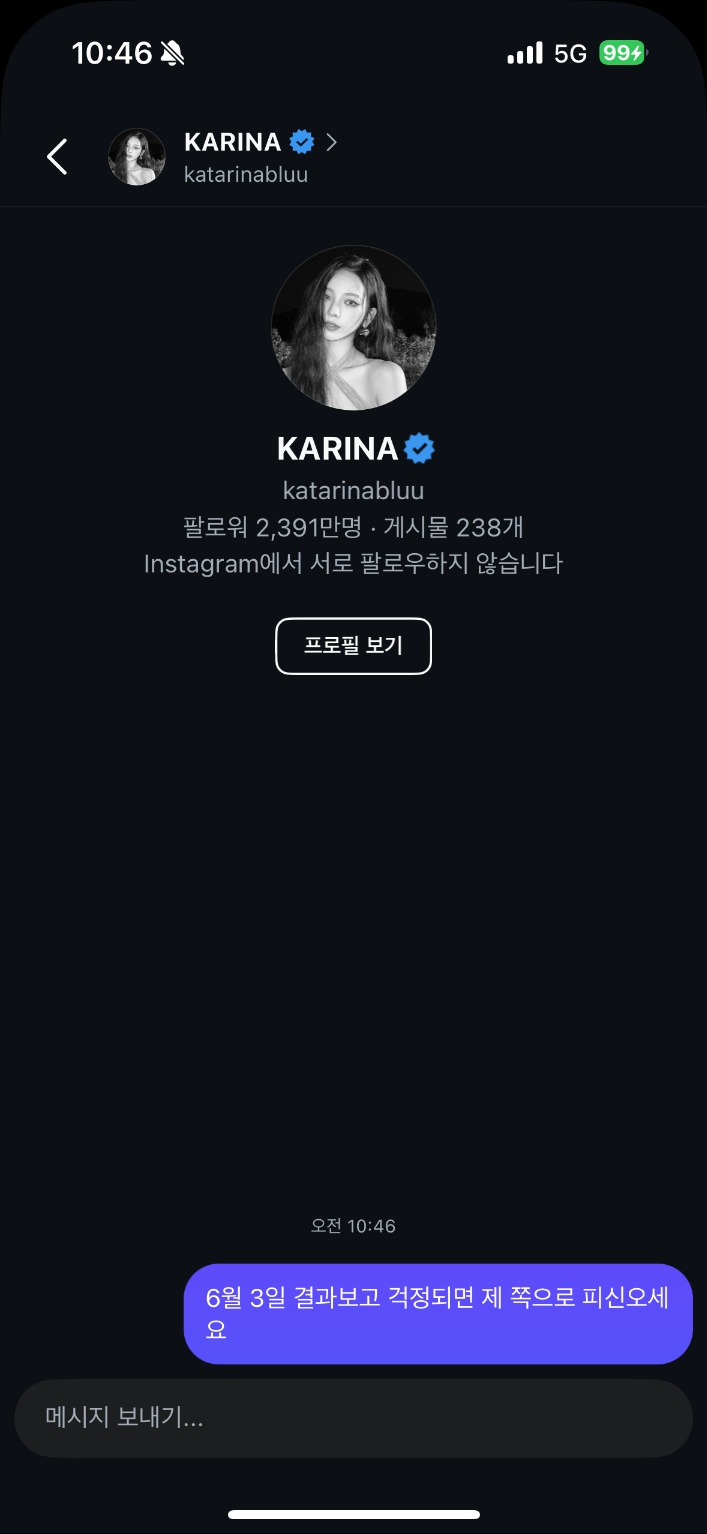Viewport: 707px width, 1534px height.
Task: Tap the 프로필 보기 button
Action: pos(353,646)
